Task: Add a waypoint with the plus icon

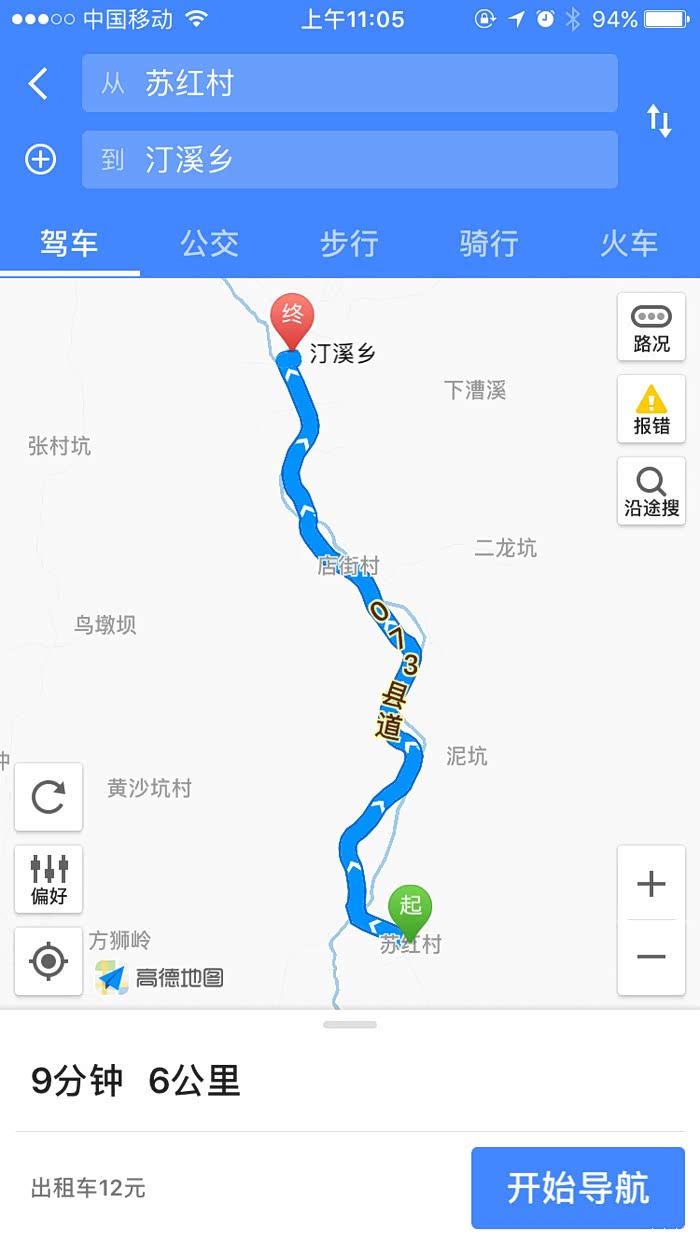Action: click(41, 160)
